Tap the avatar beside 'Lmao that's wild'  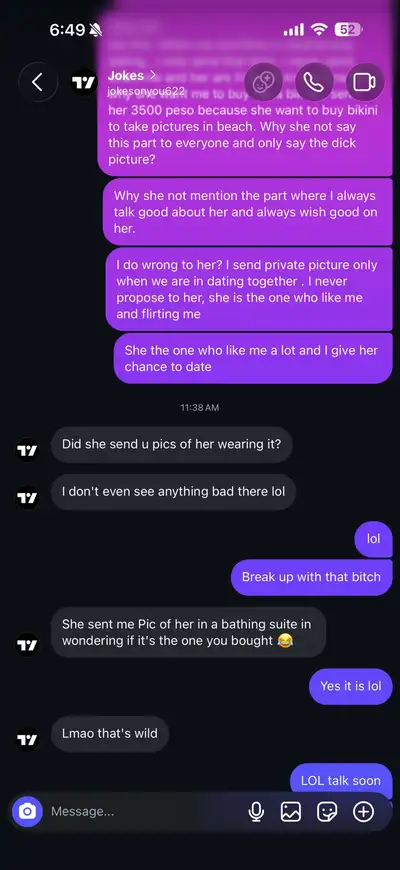[x=27, y=740]
